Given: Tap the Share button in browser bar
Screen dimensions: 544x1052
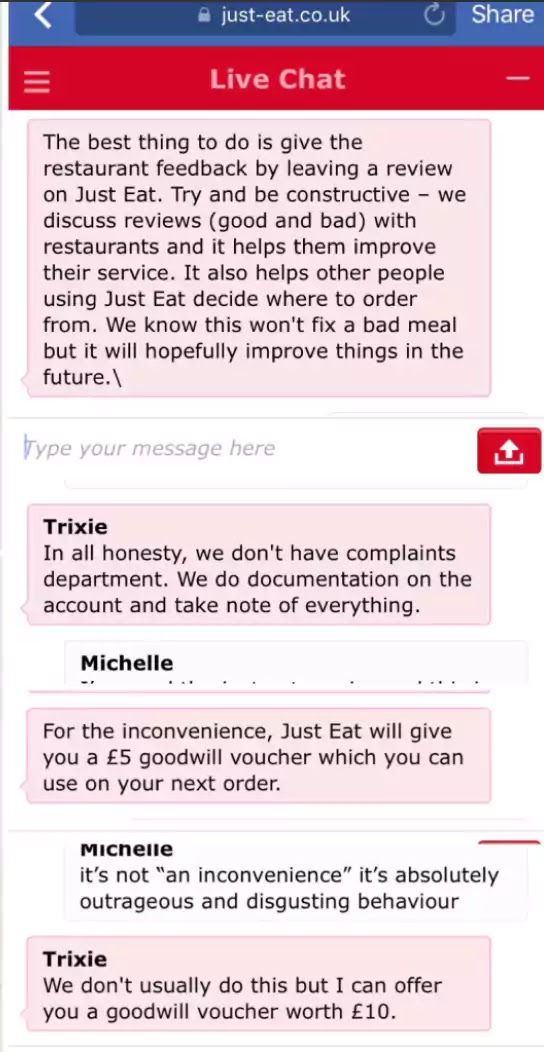Looking at the screenshot, I should pyautogui.click(x=502, y=14).
